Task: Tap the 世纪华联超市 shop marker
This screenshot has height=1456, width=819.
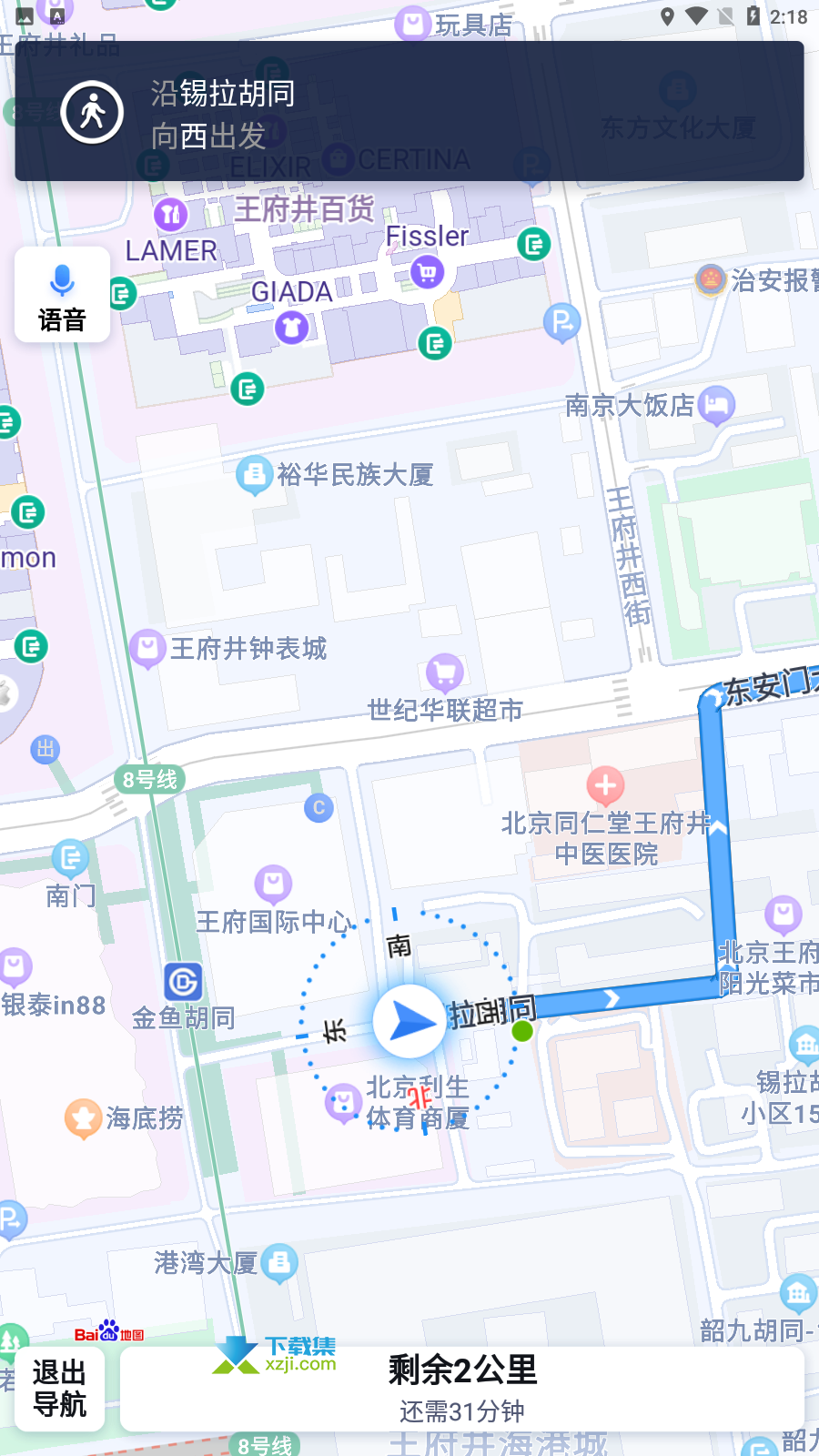Action: pyautogui.click(x=445, y=674)
